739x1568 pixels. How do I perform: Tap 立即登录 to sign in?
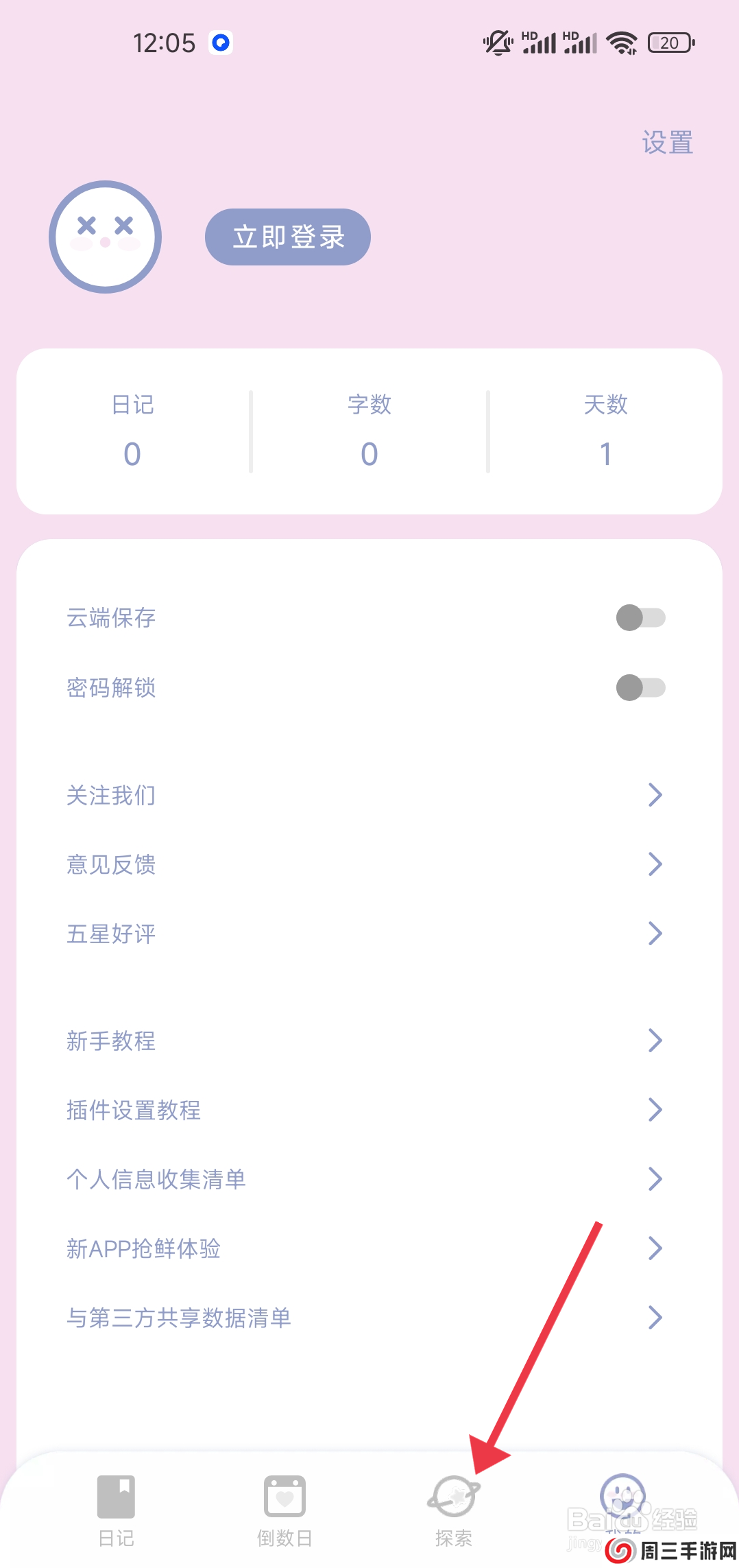coord(287,237)
